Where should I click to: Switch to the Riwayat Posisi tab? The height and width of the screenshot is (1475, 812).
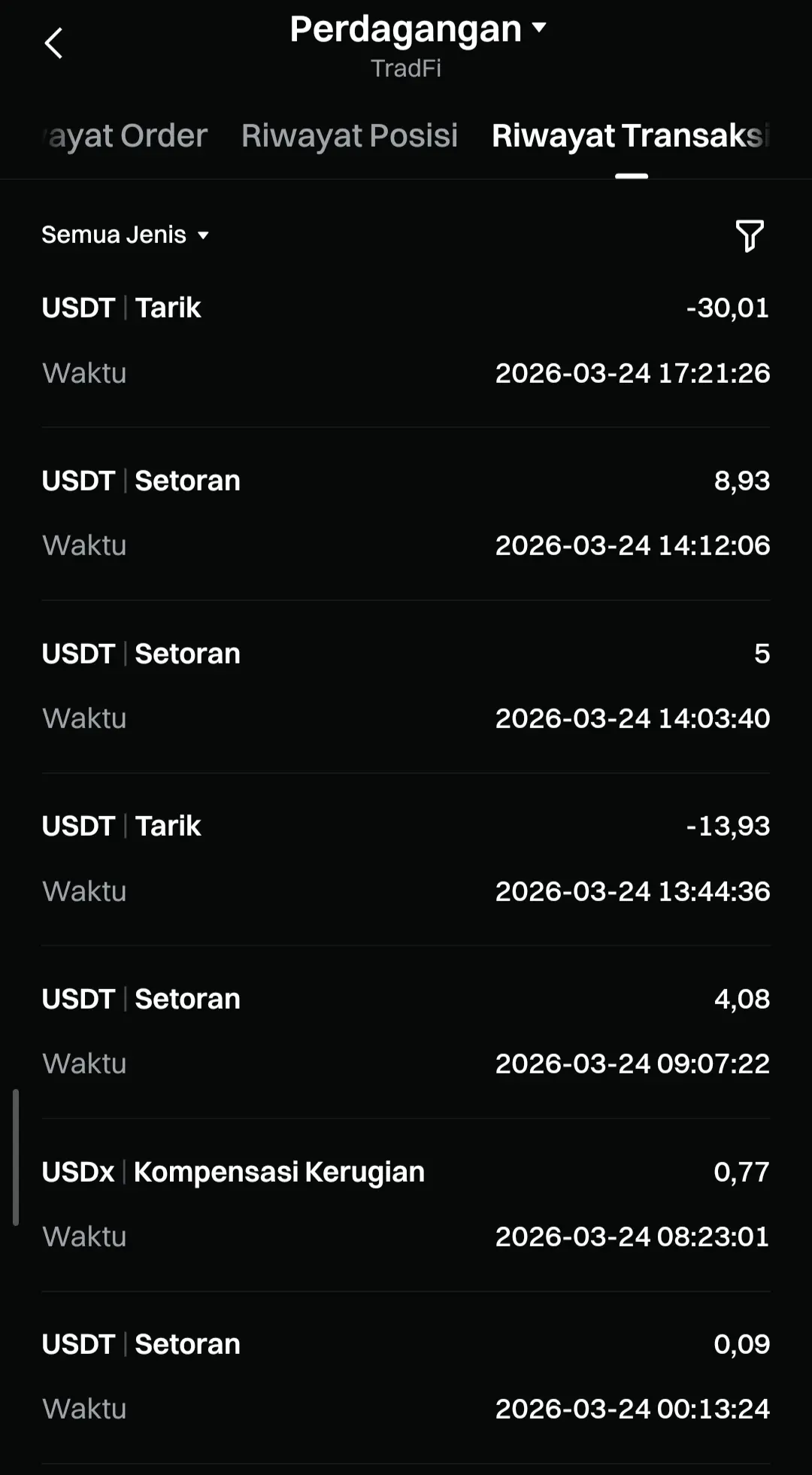pos(349,136)
